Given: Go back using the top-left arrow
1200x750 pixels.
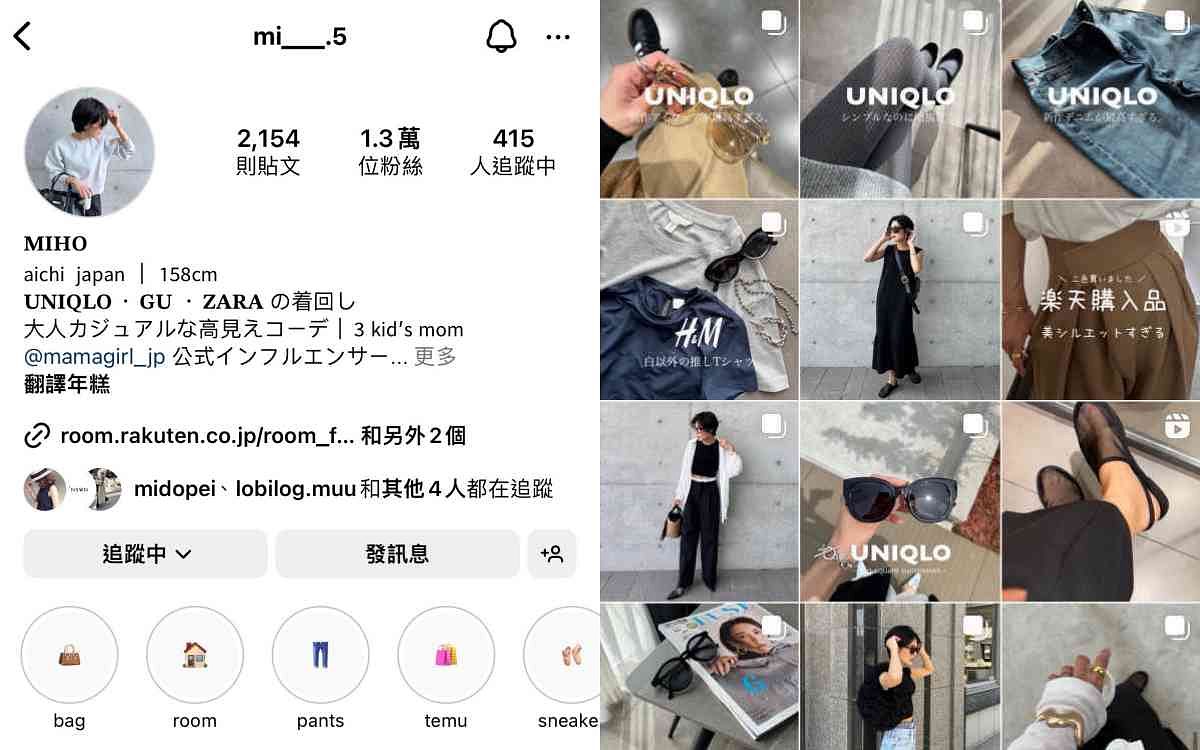Looking at the screenshot, I should coord(23,37).
